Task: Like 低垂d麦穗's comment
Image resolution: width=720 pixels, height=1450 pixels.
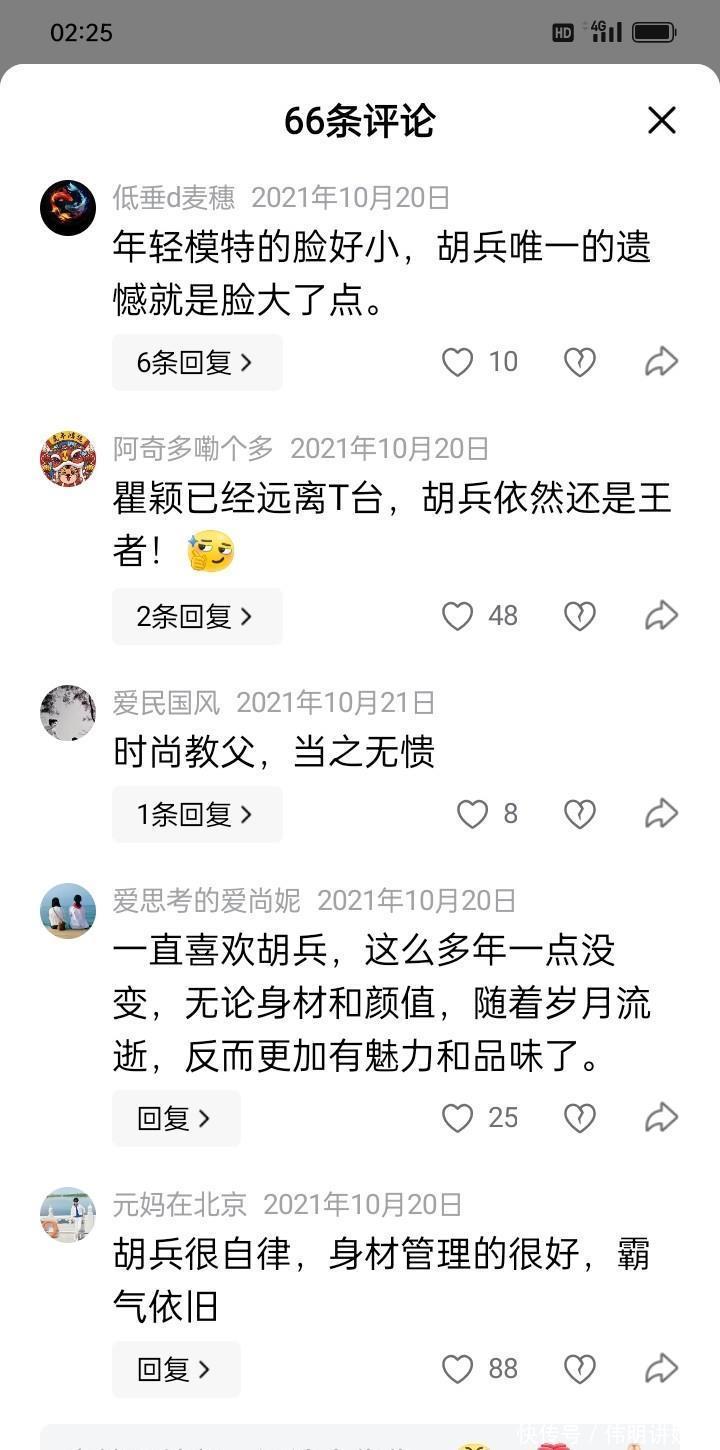Action: point(457,362)
